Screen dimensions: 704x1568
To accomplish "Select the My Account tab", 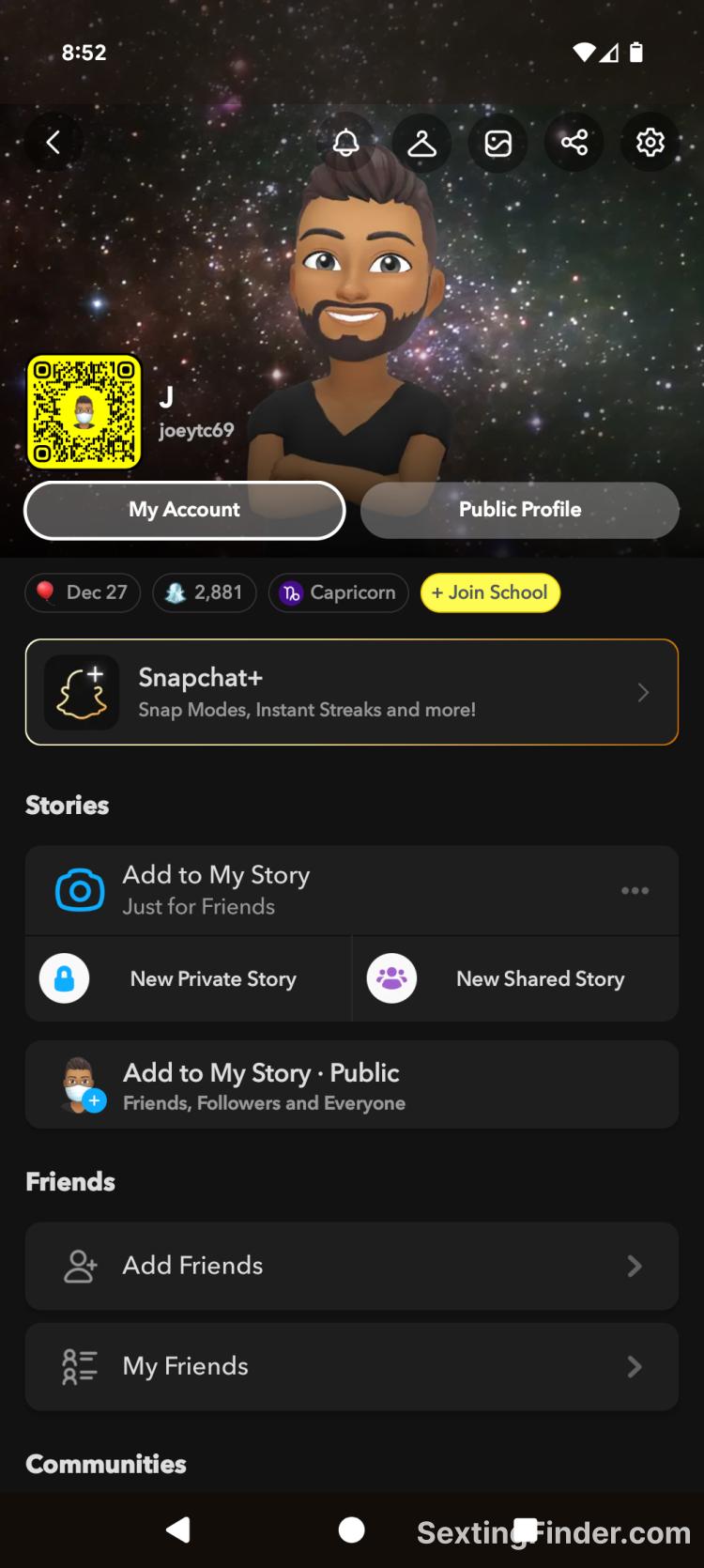I will pyautogui.click(x=185, y=510).
